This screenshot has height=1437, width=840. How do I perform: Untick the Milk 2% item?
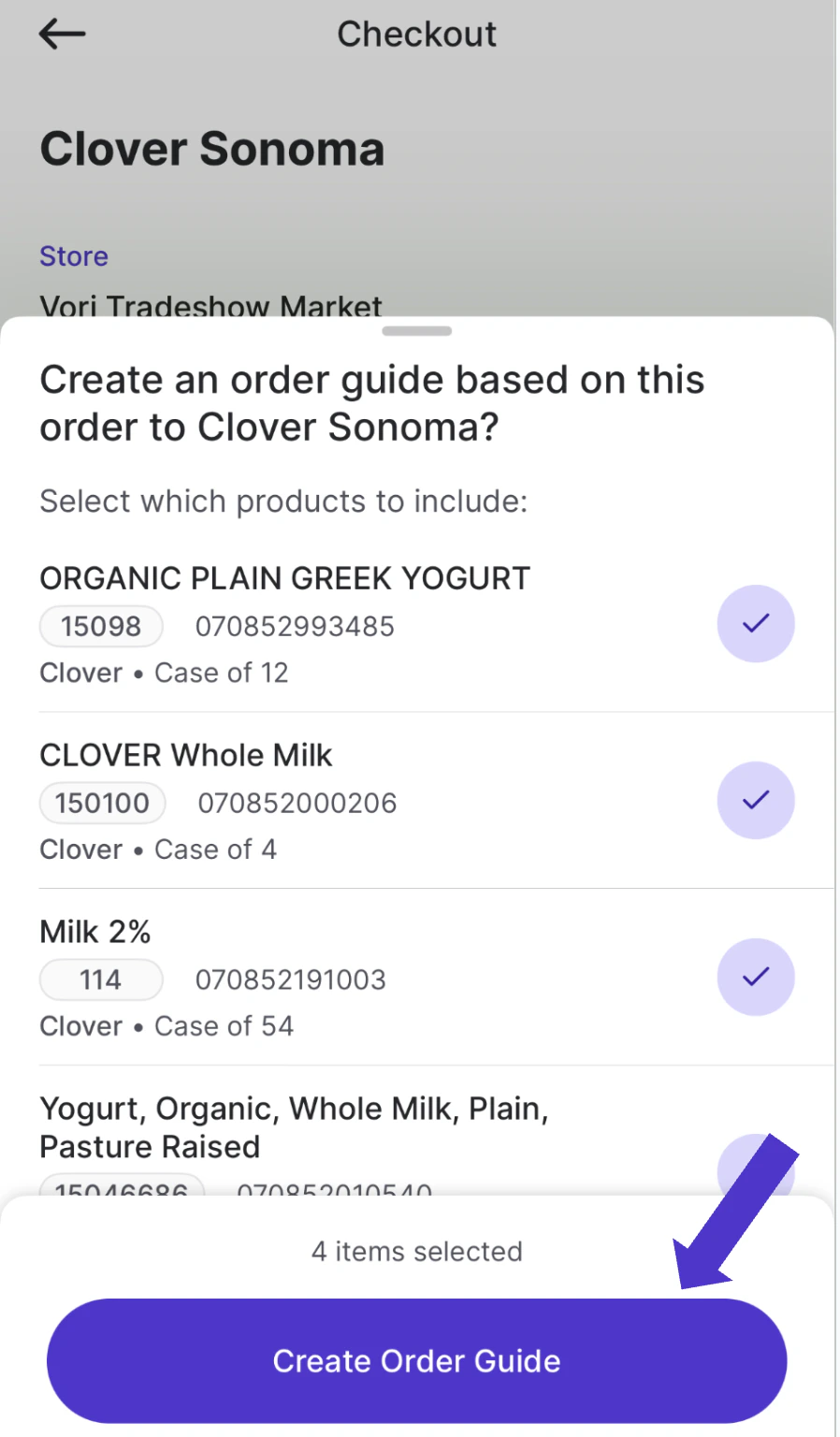(x=755, y=978)
